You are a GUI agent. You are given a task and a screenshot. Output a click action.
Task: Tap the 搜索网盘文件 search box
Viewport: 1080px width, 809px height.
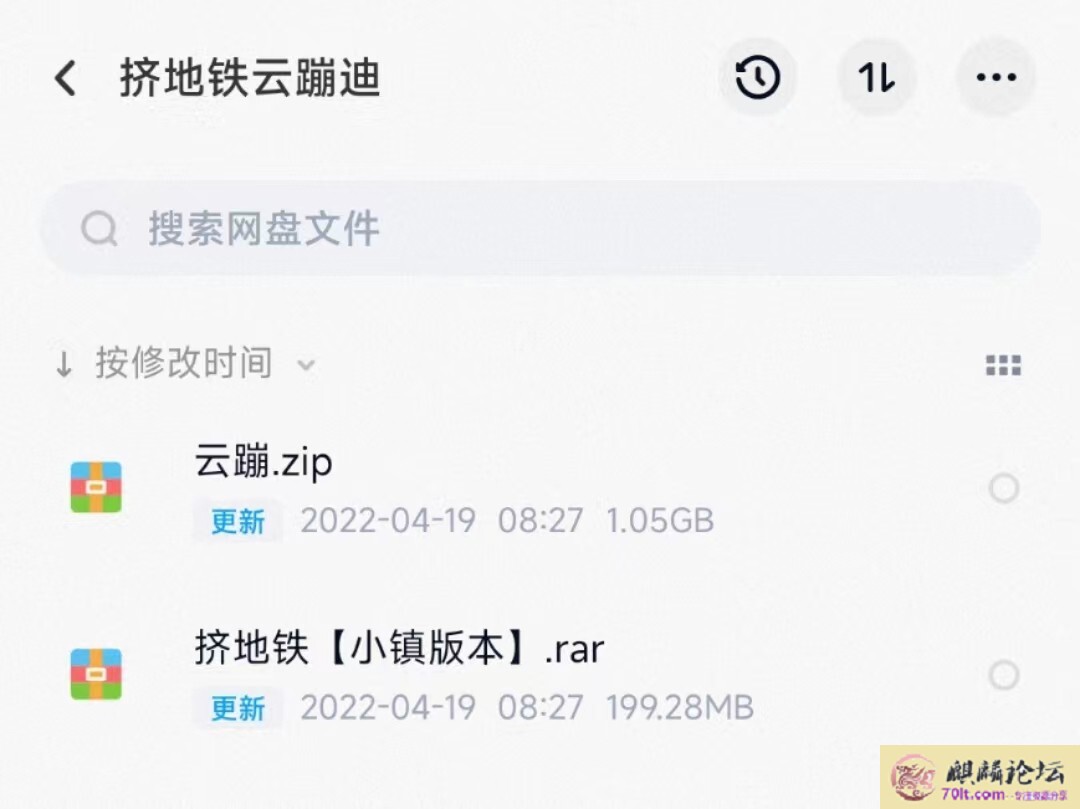[x=540, y=229]
